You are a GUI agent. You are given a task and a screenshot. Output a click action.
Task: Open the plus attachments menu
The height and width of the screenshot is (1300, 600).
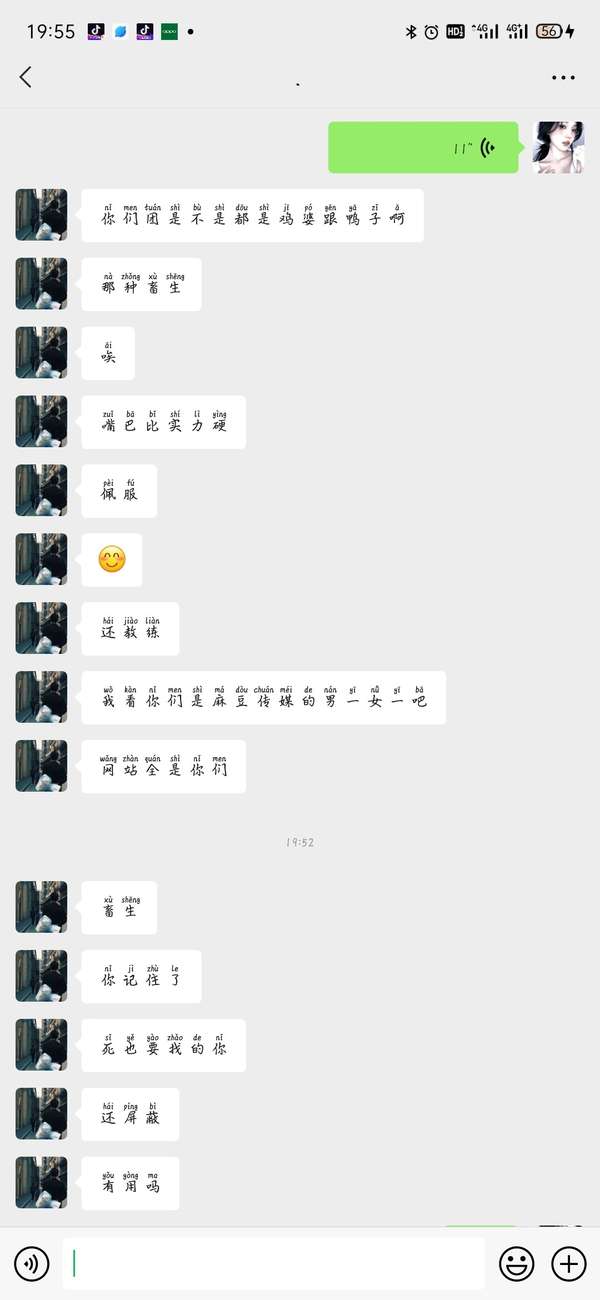pyautogui.click(x=568, y=1264)
